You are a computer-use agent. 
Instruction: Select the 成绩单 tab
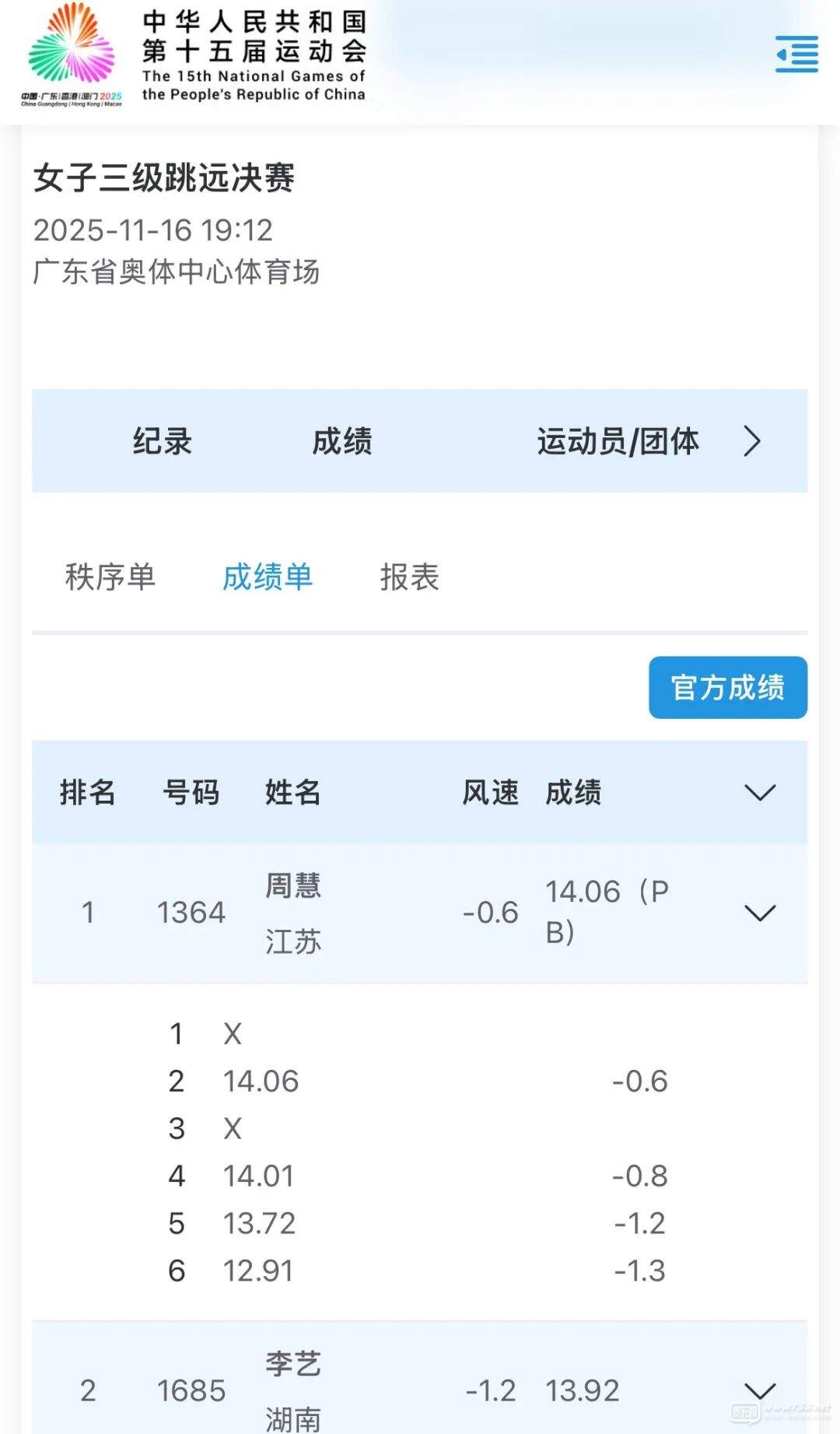[x=268, y=577]
